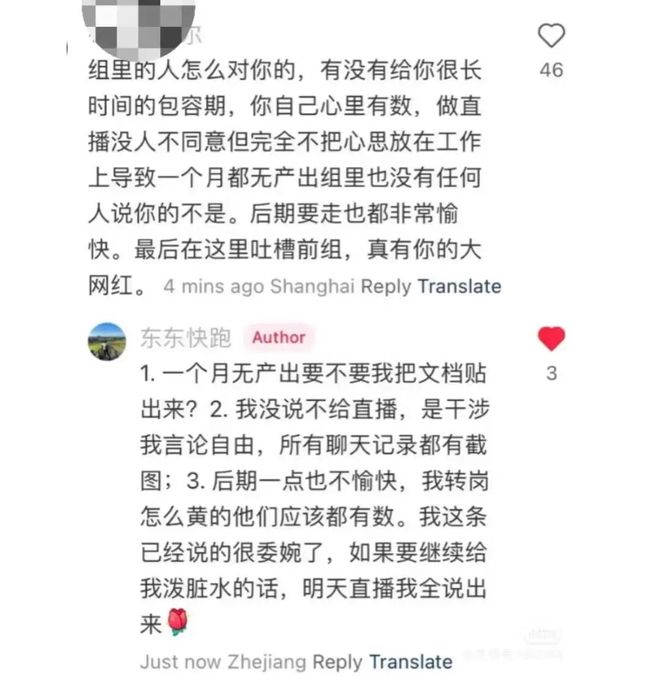The height and width of the screenshot is (681, 660).
Task: Unlike 东东快跑's author reply
Action: (551, 339)
